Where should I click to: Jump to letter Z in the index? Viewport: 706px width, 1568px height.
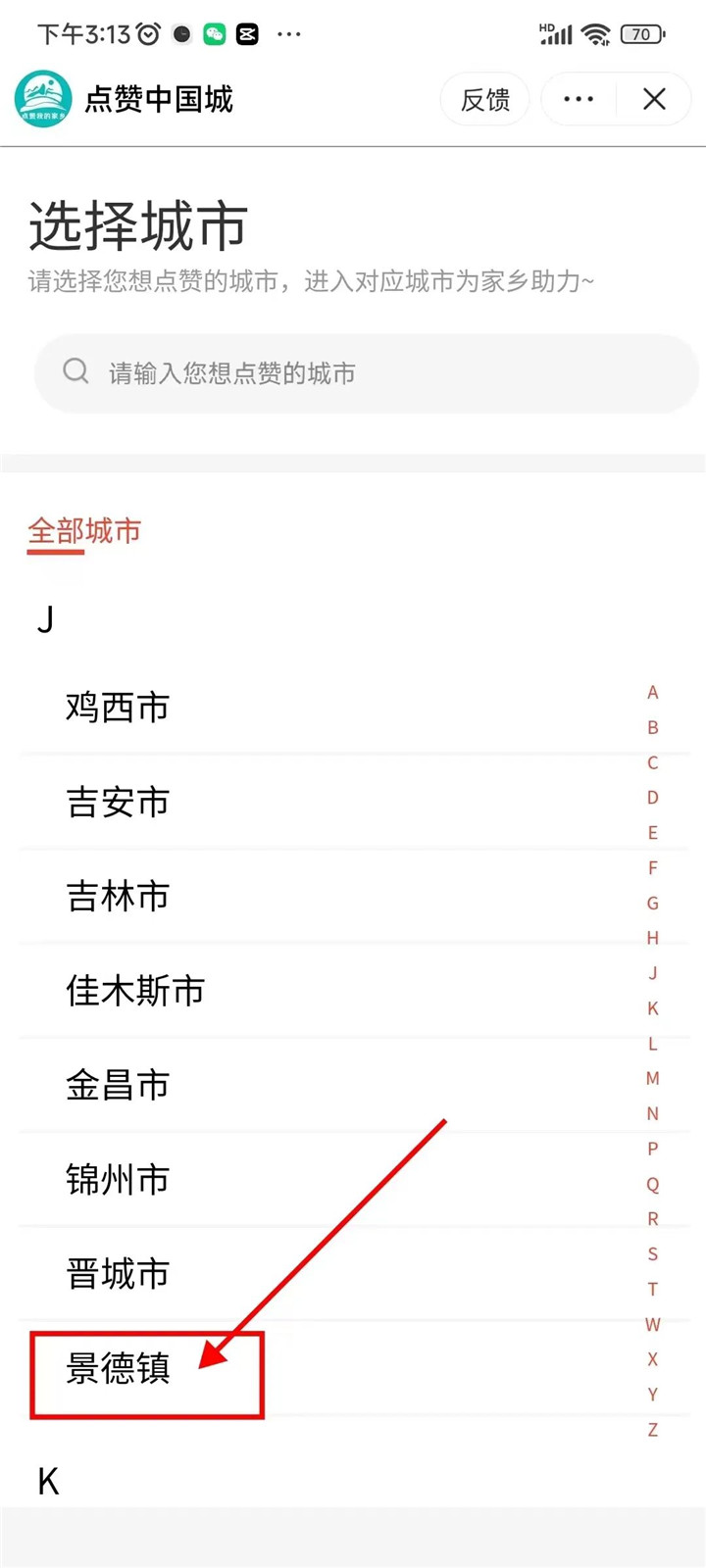coord(653,1430)
